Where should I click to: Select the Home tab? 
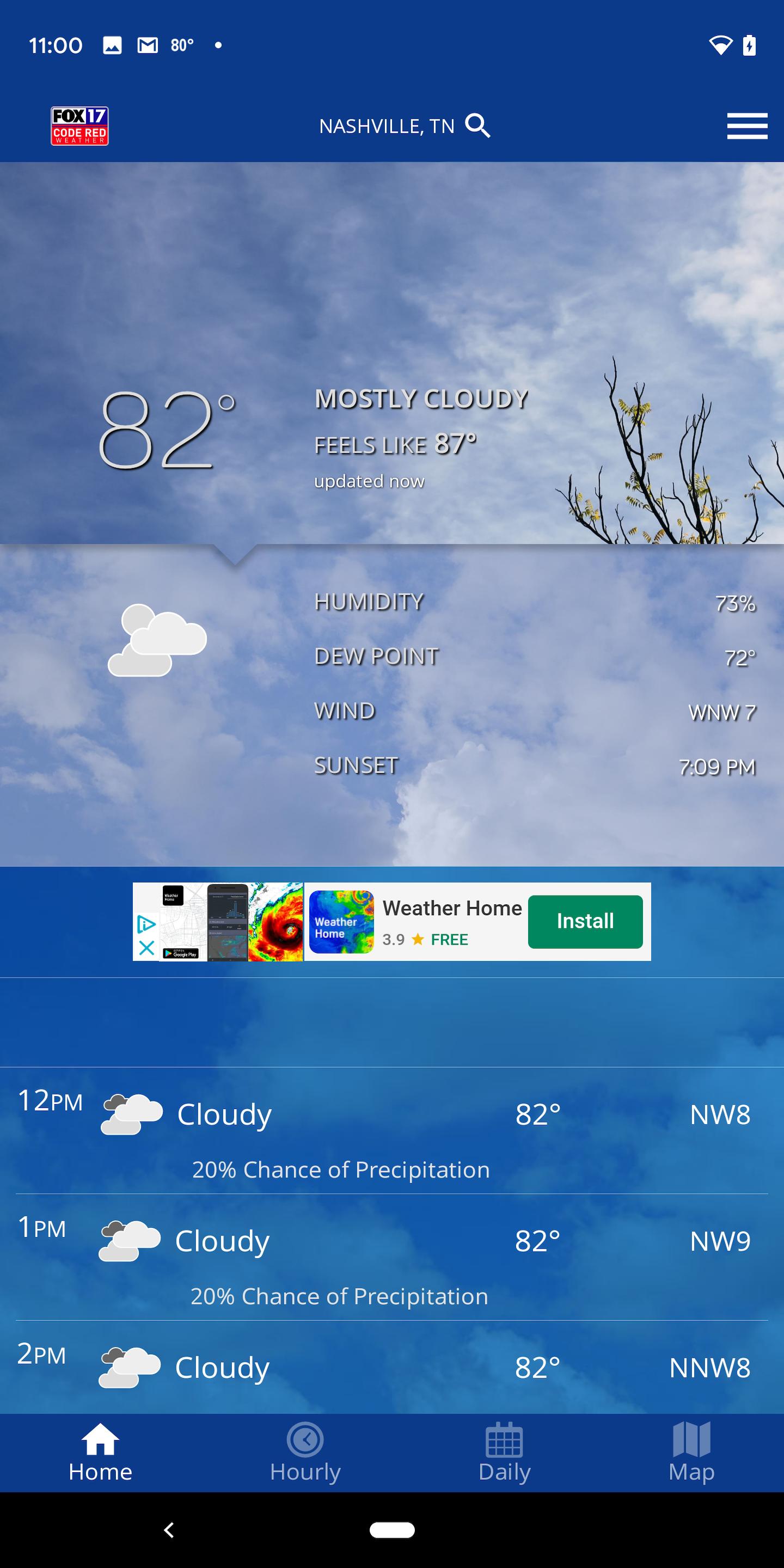click(100, 1453)
